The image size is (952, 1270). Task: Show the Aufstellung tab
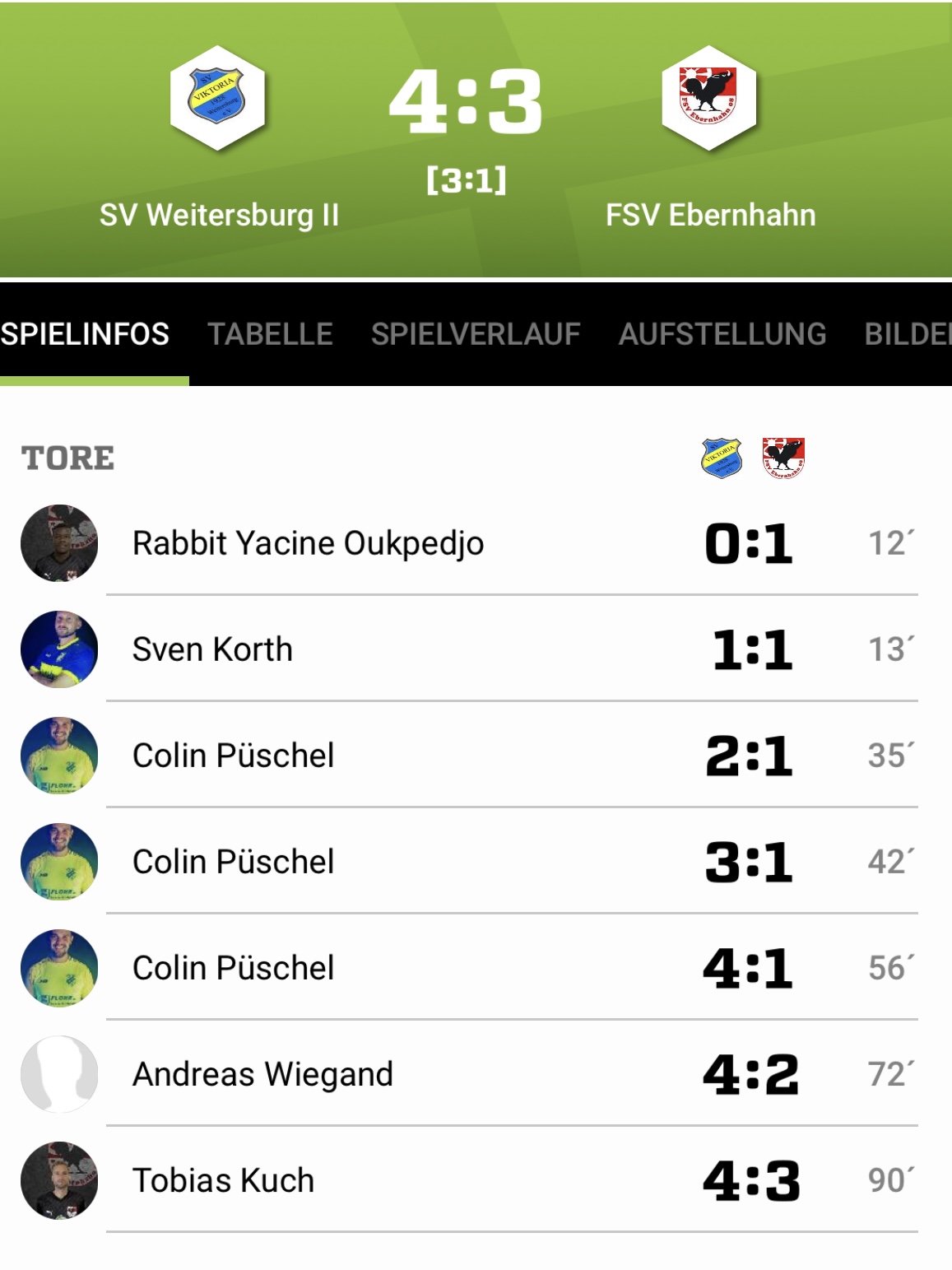(722, 334)
